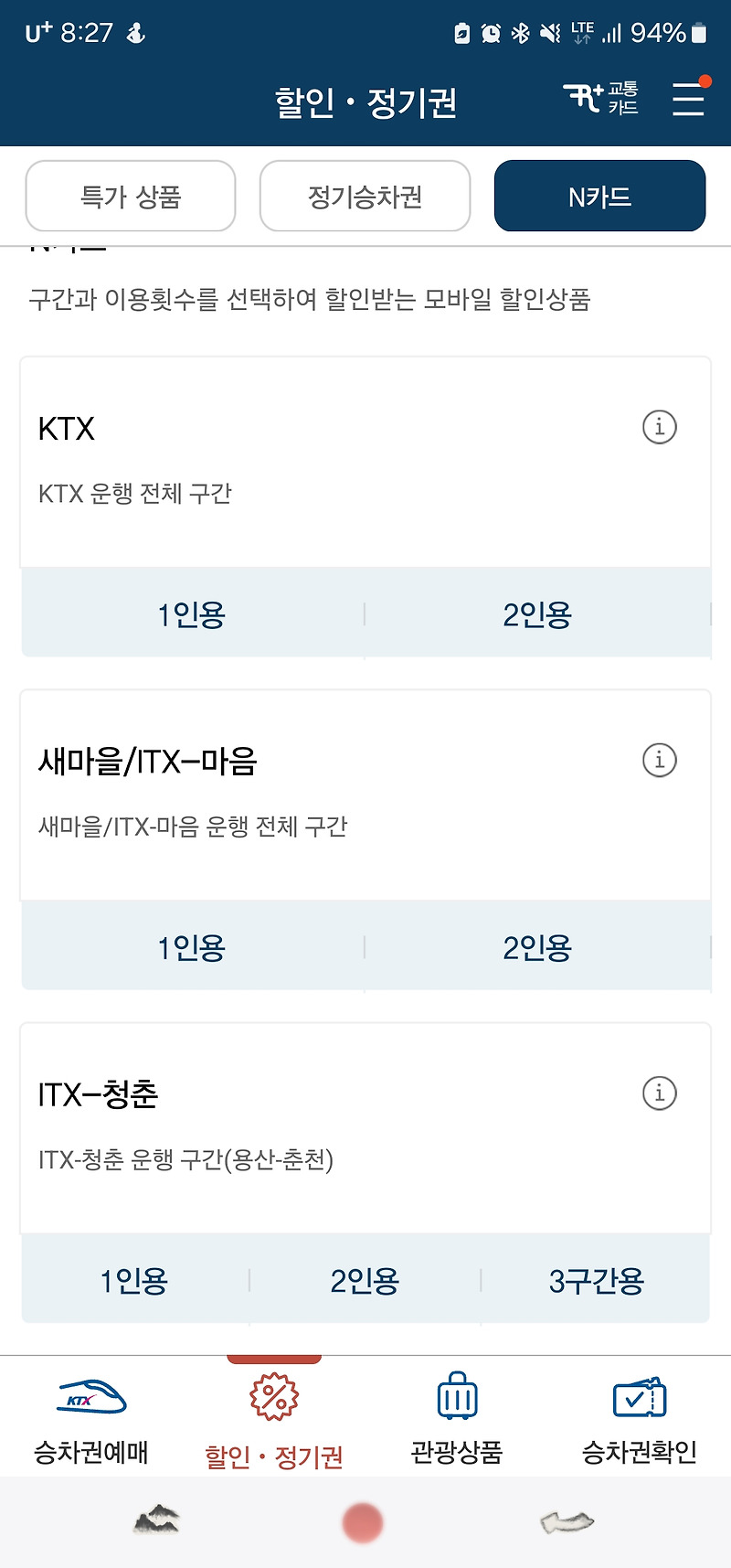Screen dimensions: 731x1568
Task: Select 1인용 under KTX
Action: pyautogui.click(x=190, y=613)
